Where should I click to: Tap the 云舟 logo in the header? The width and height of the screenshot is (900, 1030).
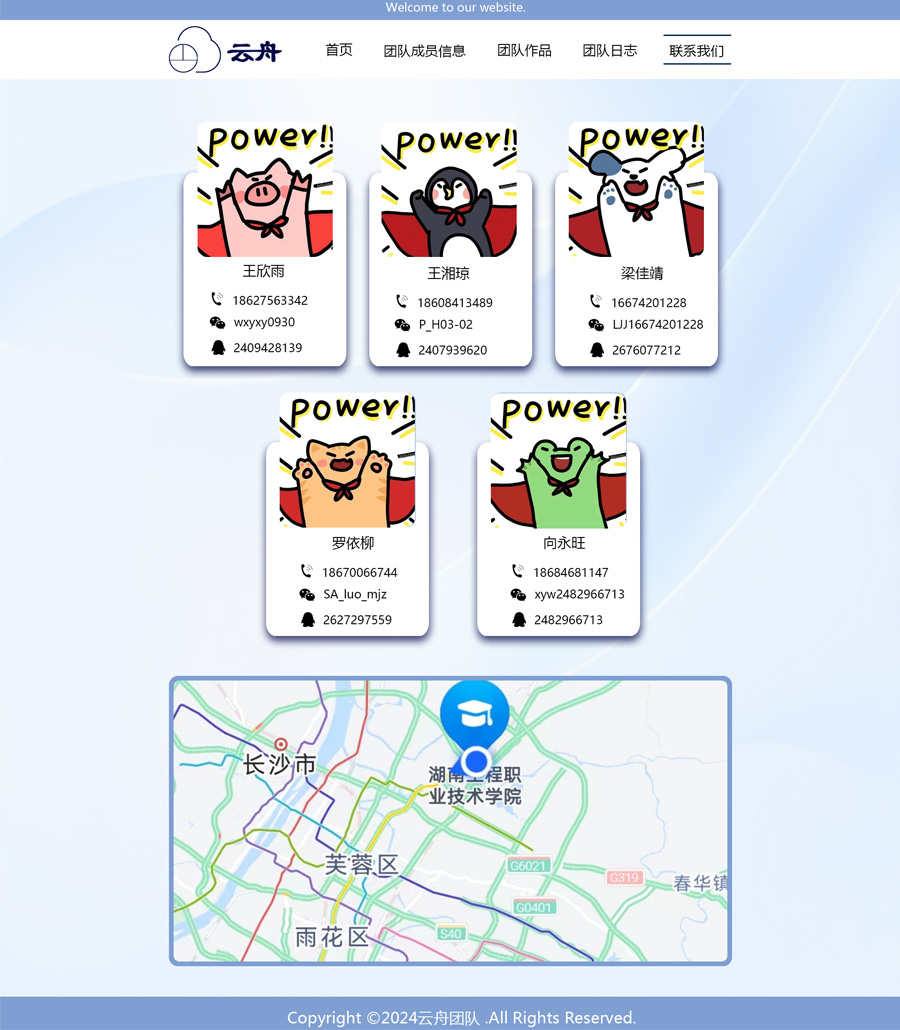point(225,50)
